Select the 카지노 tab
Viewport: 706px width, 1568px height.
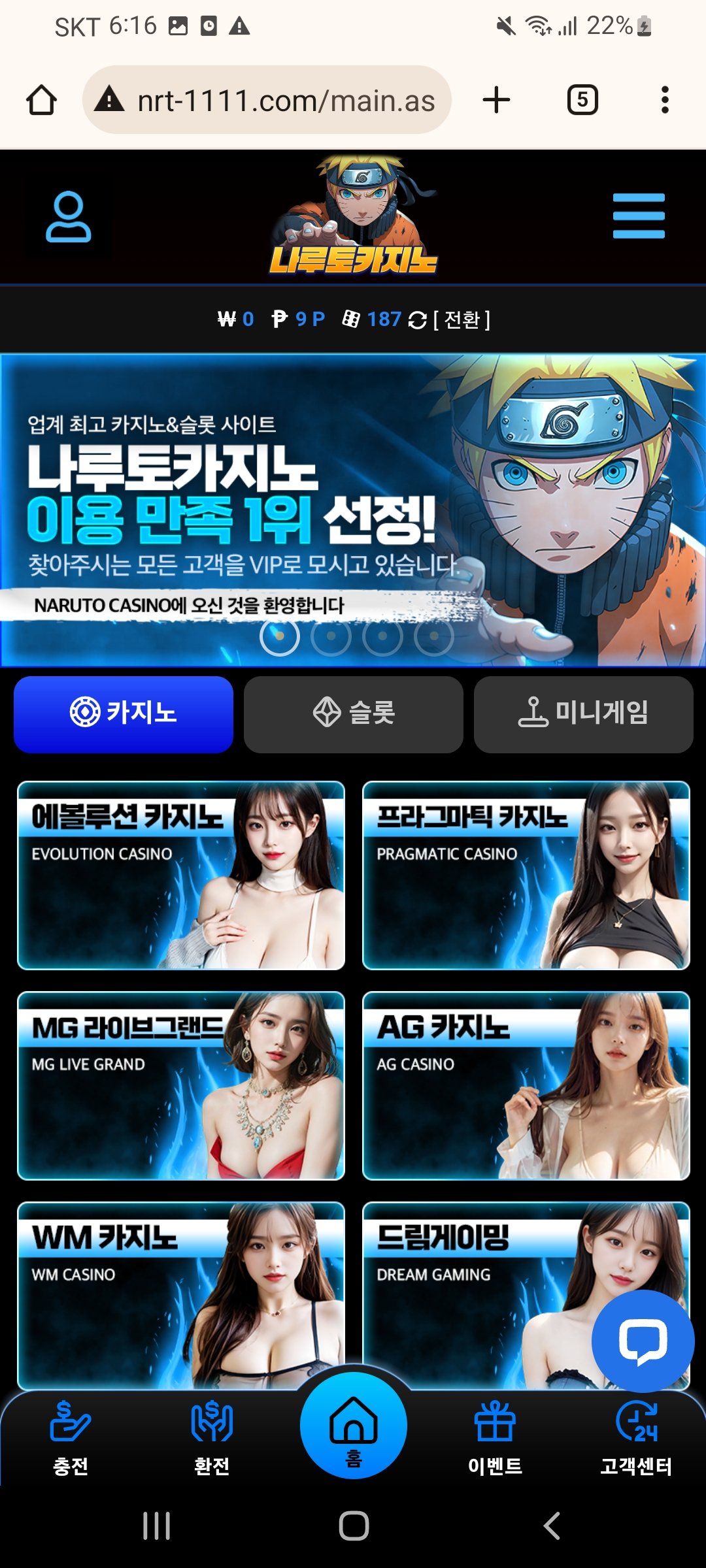click(x=124, y=713)
